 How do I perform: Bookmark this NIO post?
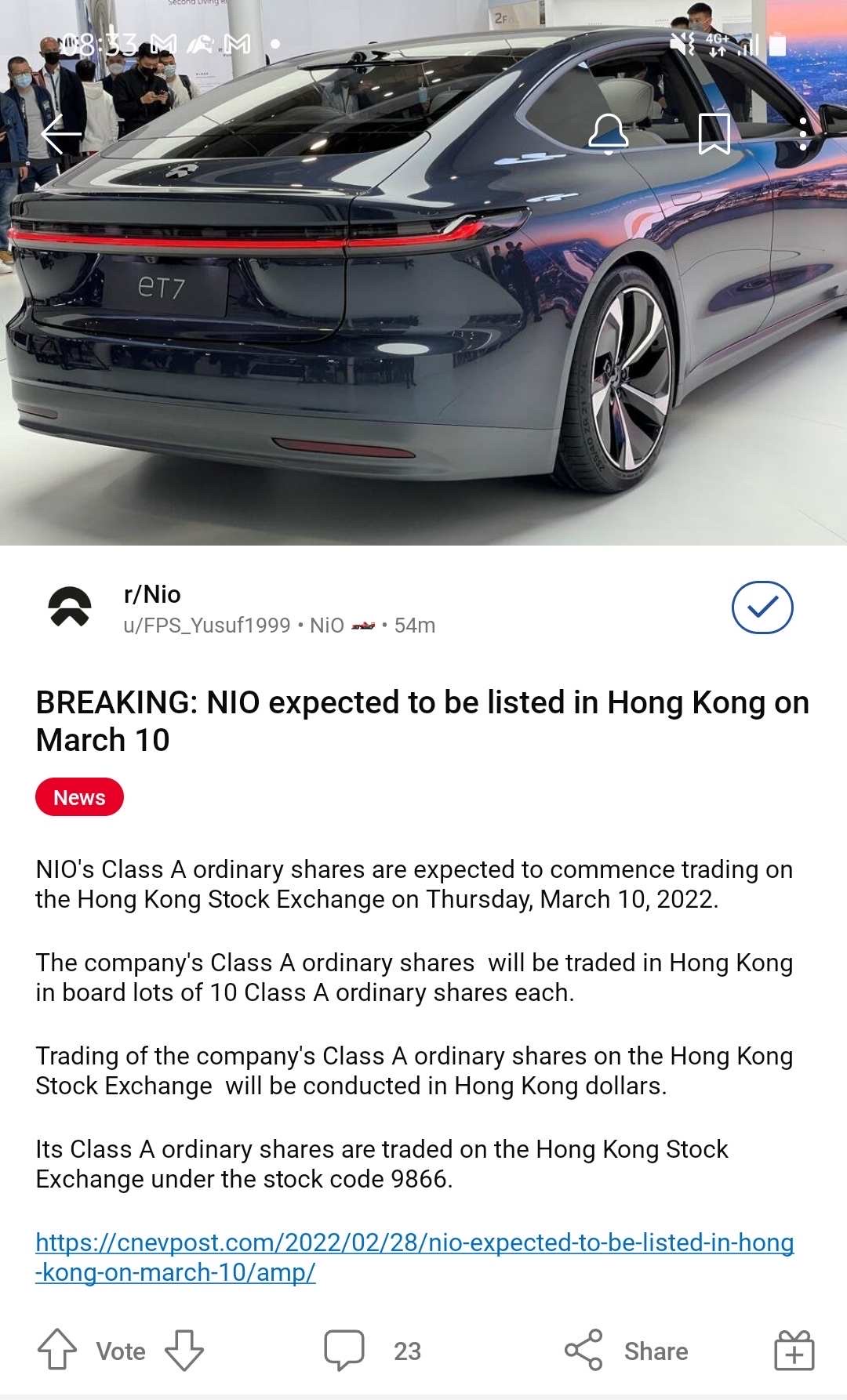[714, 133]
